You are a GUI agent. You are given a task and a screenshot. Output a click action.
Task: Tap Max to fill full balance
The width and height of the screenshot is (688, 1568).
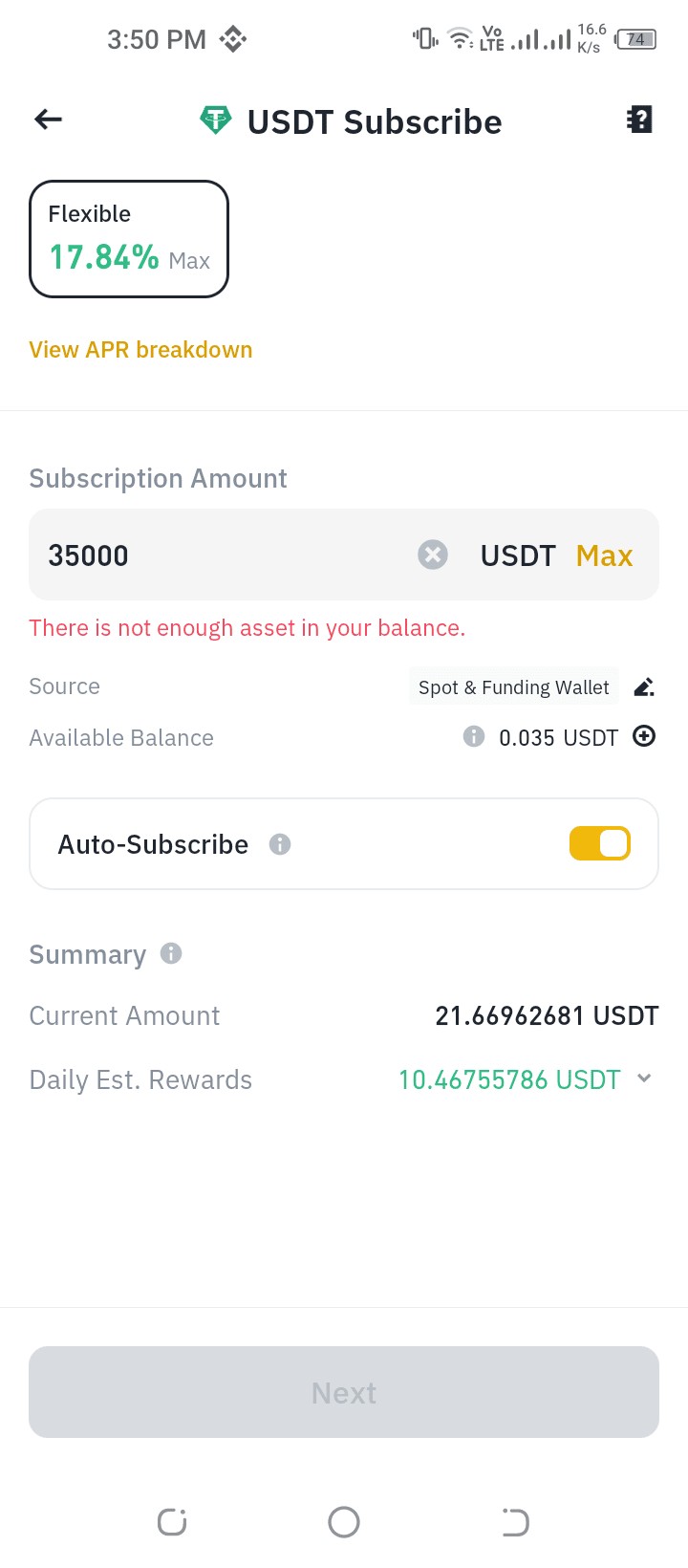pyautogui.click(x=604, y=555)
